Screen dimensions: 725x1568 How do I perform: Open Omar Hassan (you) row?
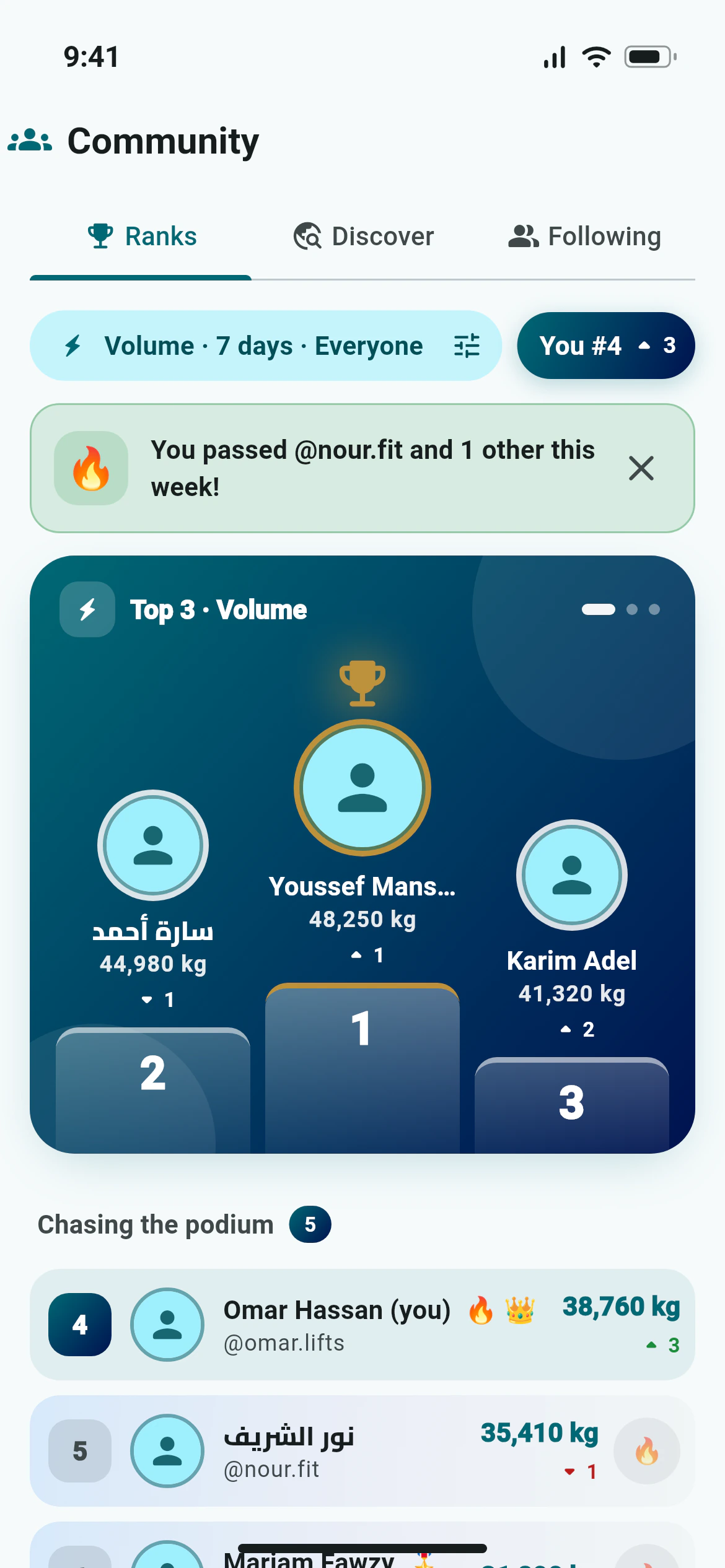click(362, 1325)
